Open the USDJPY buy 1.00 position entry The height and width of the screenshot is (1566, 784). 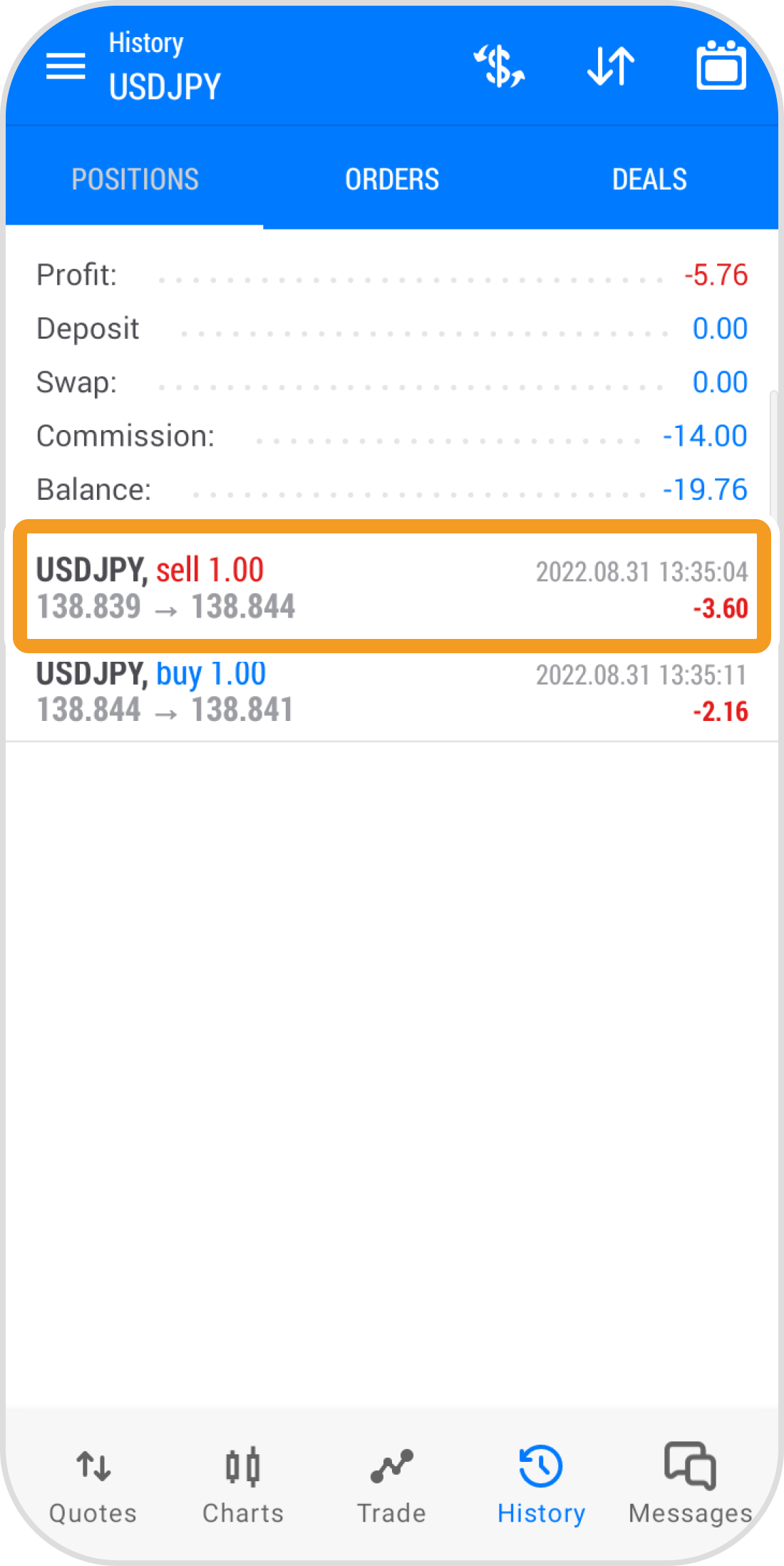392,690
